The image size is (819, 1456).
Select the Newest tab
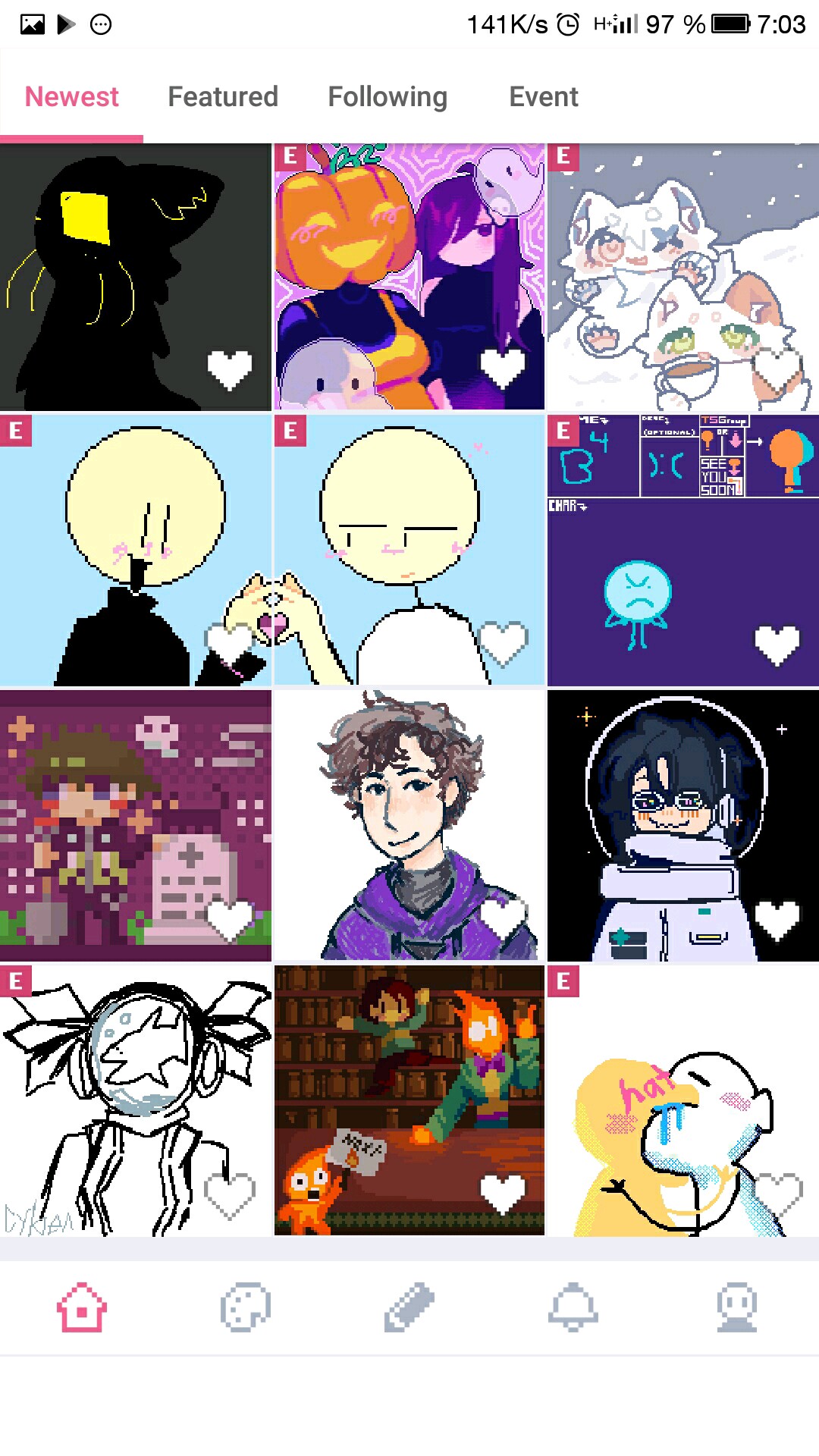[x=72, y=97]
